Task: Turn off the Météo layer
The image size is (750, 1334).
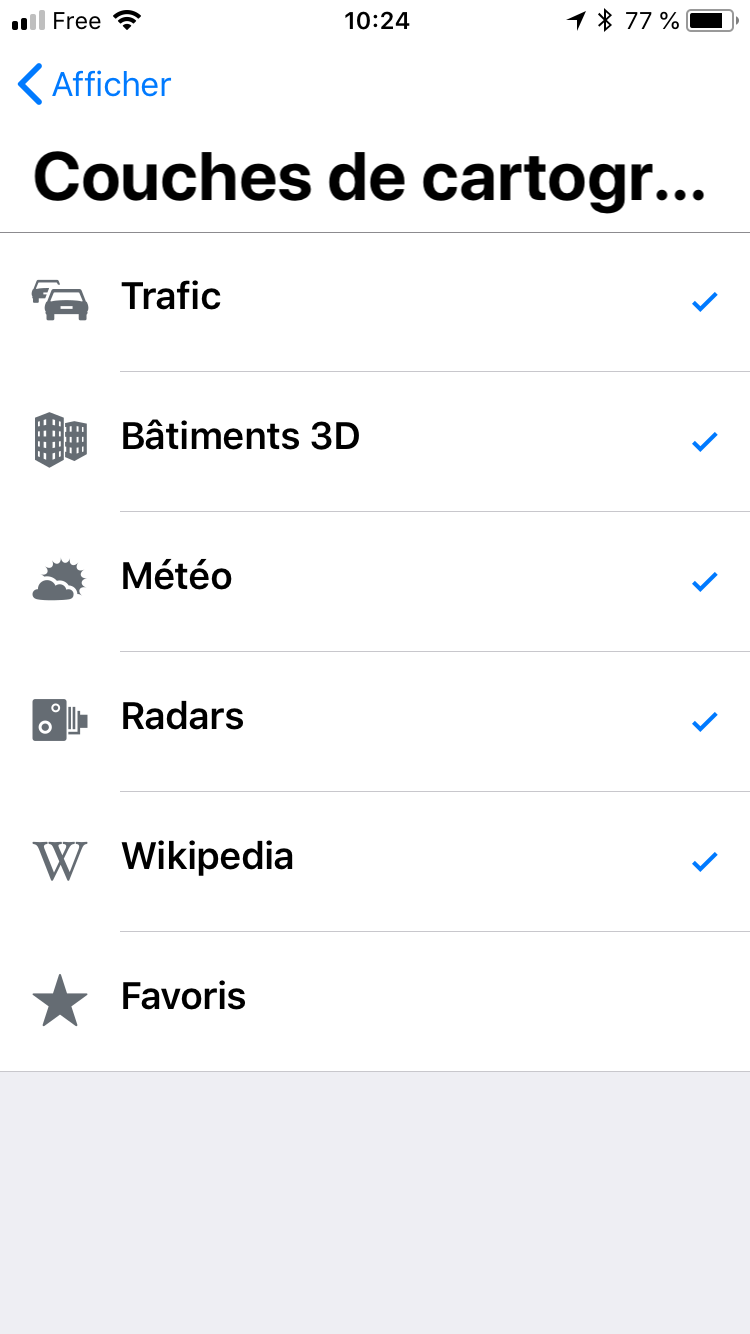Action: point(375,580)
